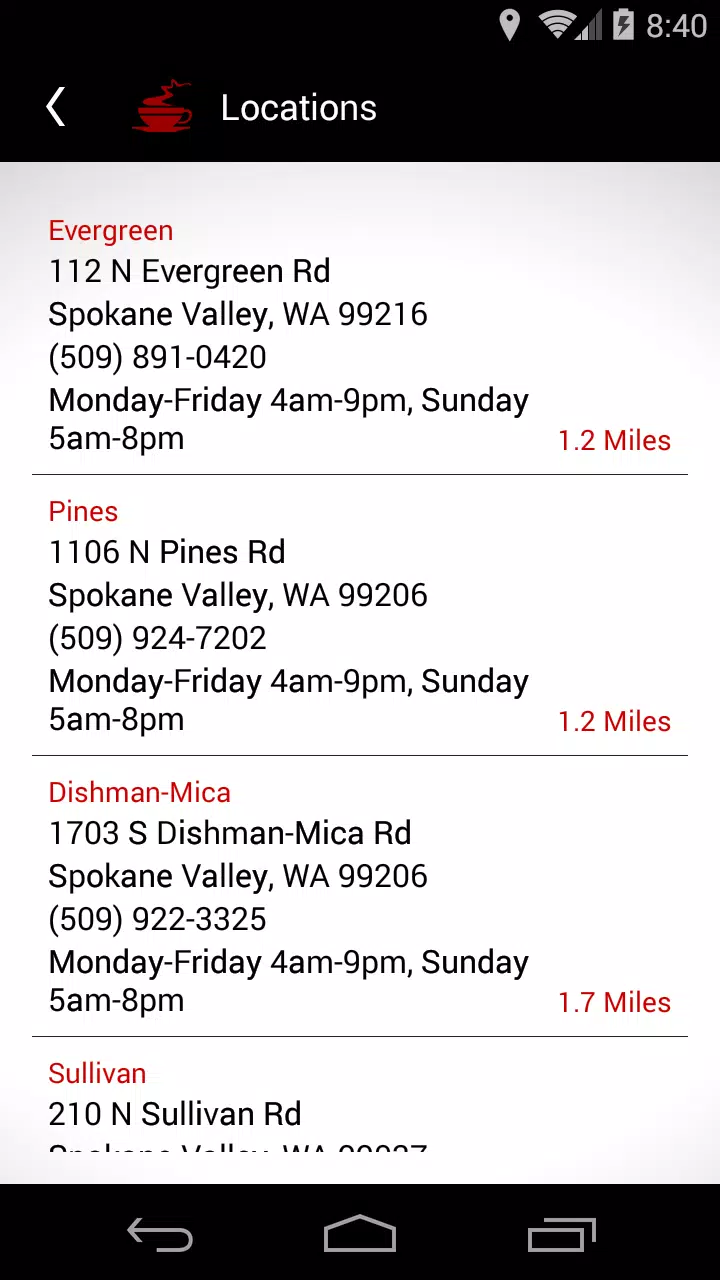View the Dishman-Mica location
720x1280 pixels.
pyautogui.click(x=360, y=896)
